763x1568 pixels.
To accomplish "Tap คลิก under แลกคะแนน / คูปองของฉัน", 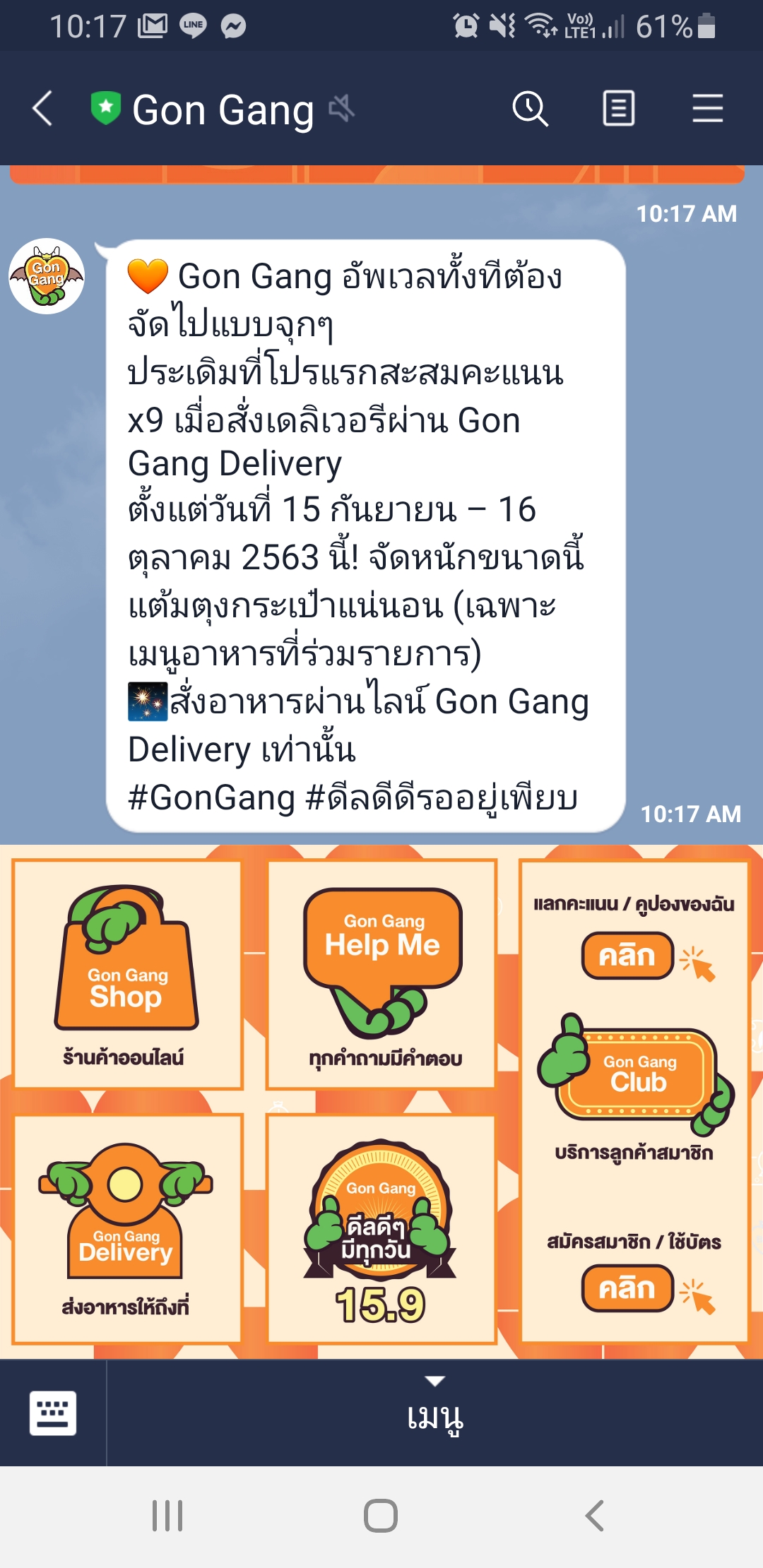I will tap(628, 956).
